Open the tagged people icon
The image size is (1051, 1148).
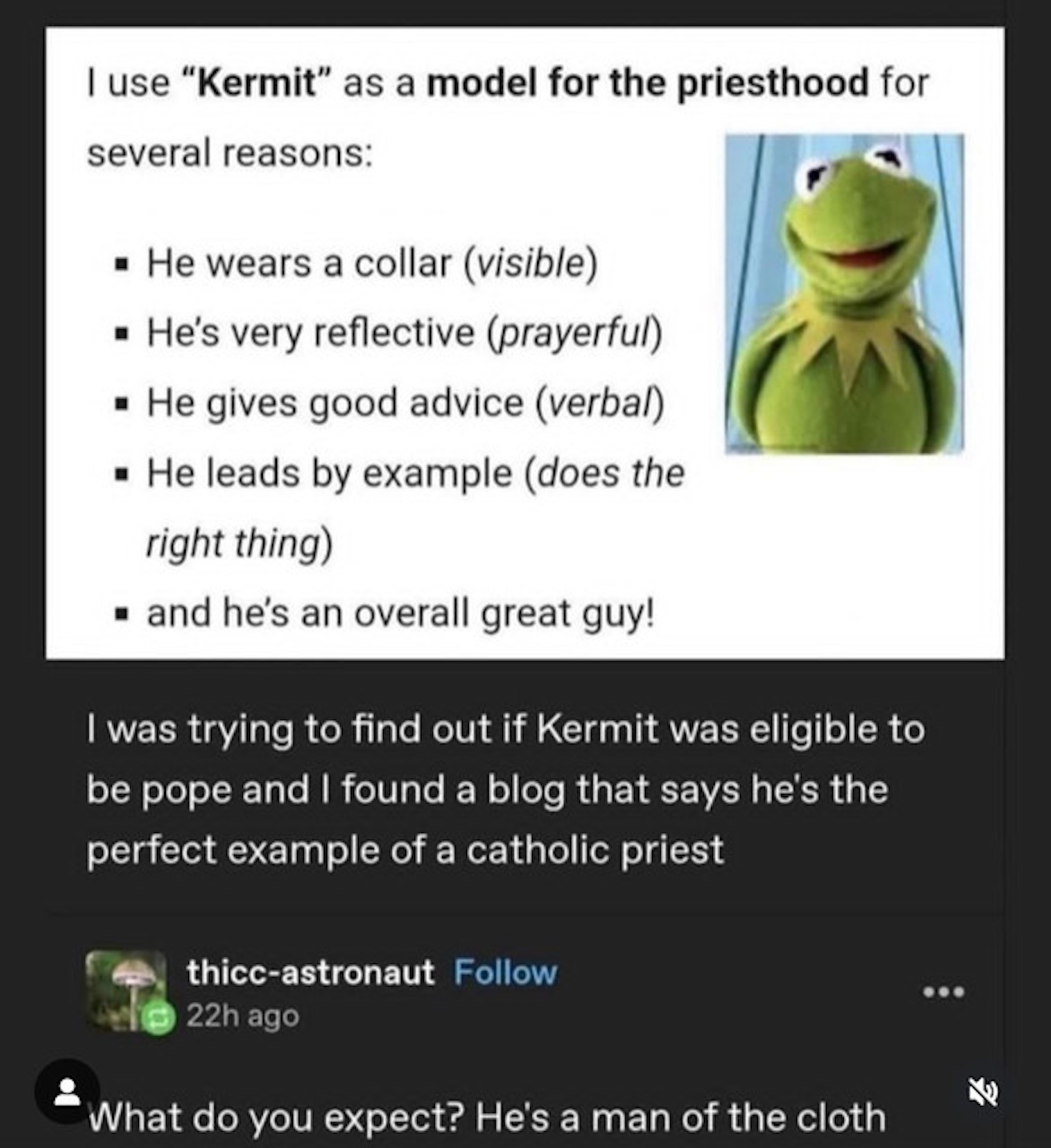click(x=67, y=1092)
